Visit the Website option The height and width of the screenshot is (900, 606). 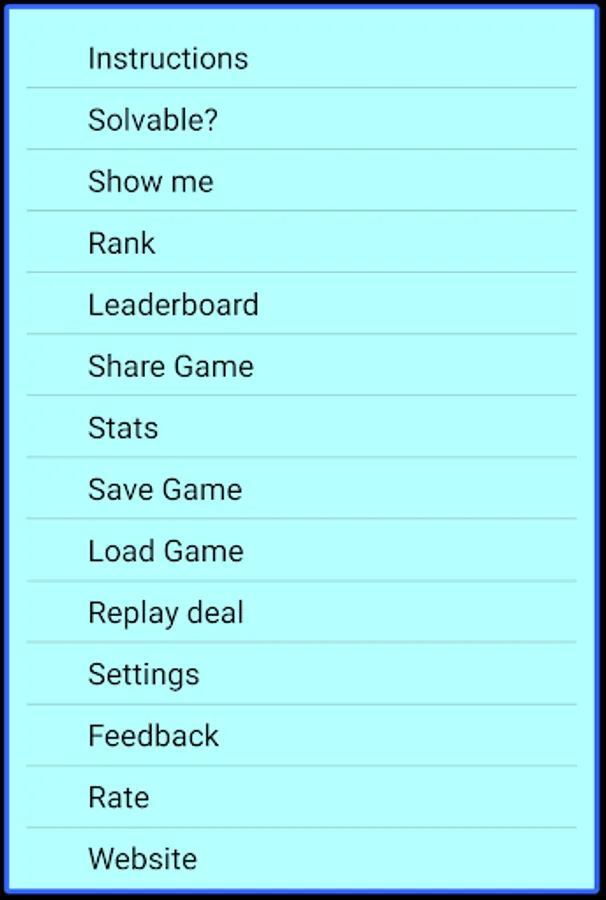coord(143,858)
